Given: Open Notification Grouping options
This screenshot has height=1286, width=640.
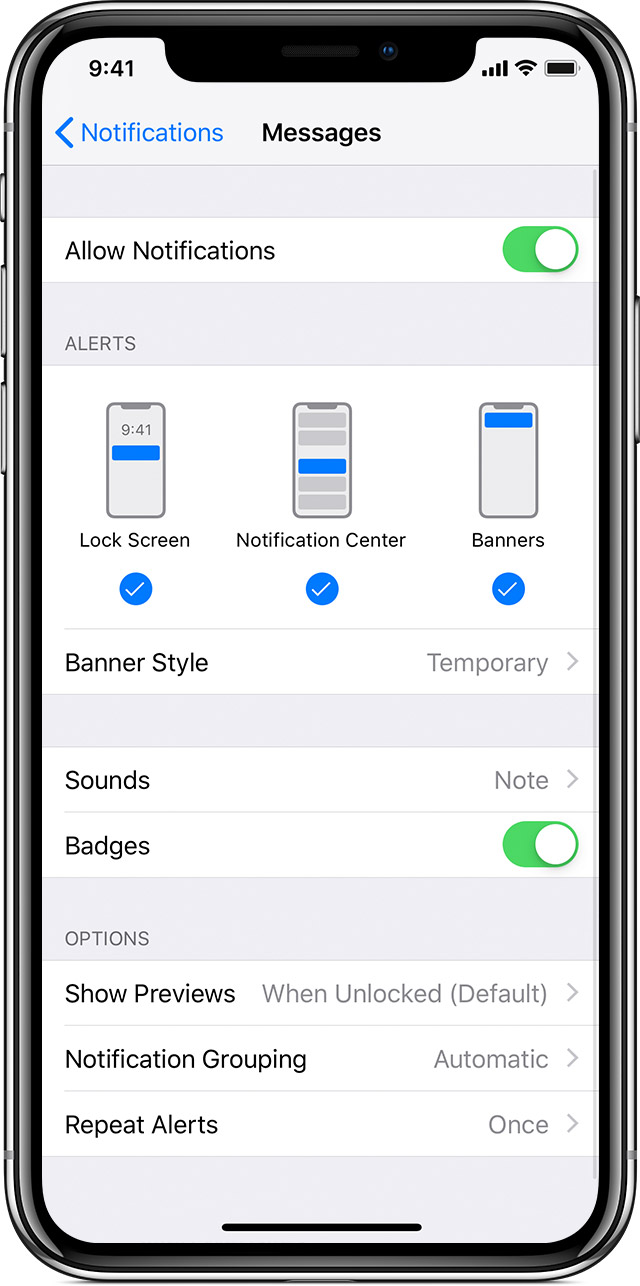Looking at the screenshot, I should coord(320,1059).
